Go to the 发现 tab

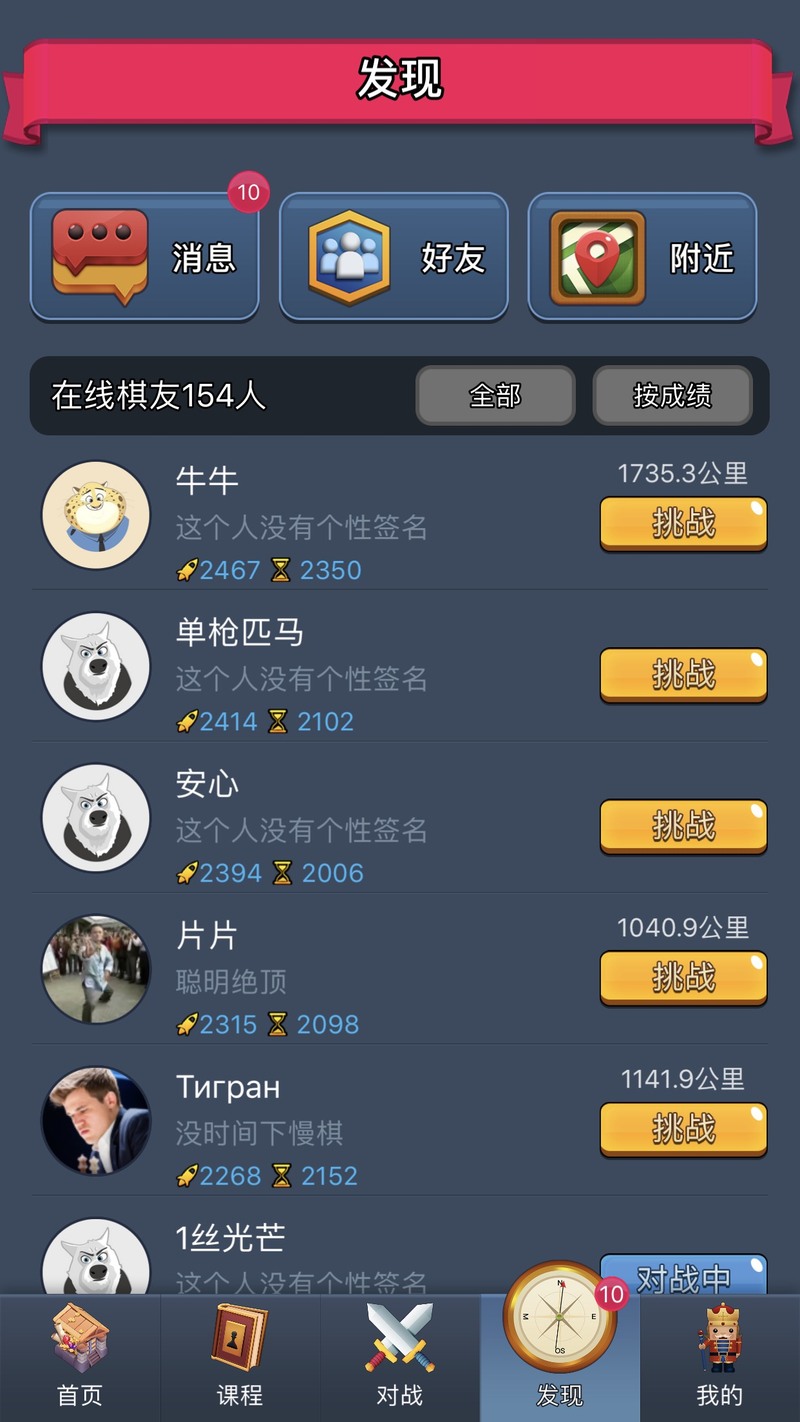(x=560, y=1358)
